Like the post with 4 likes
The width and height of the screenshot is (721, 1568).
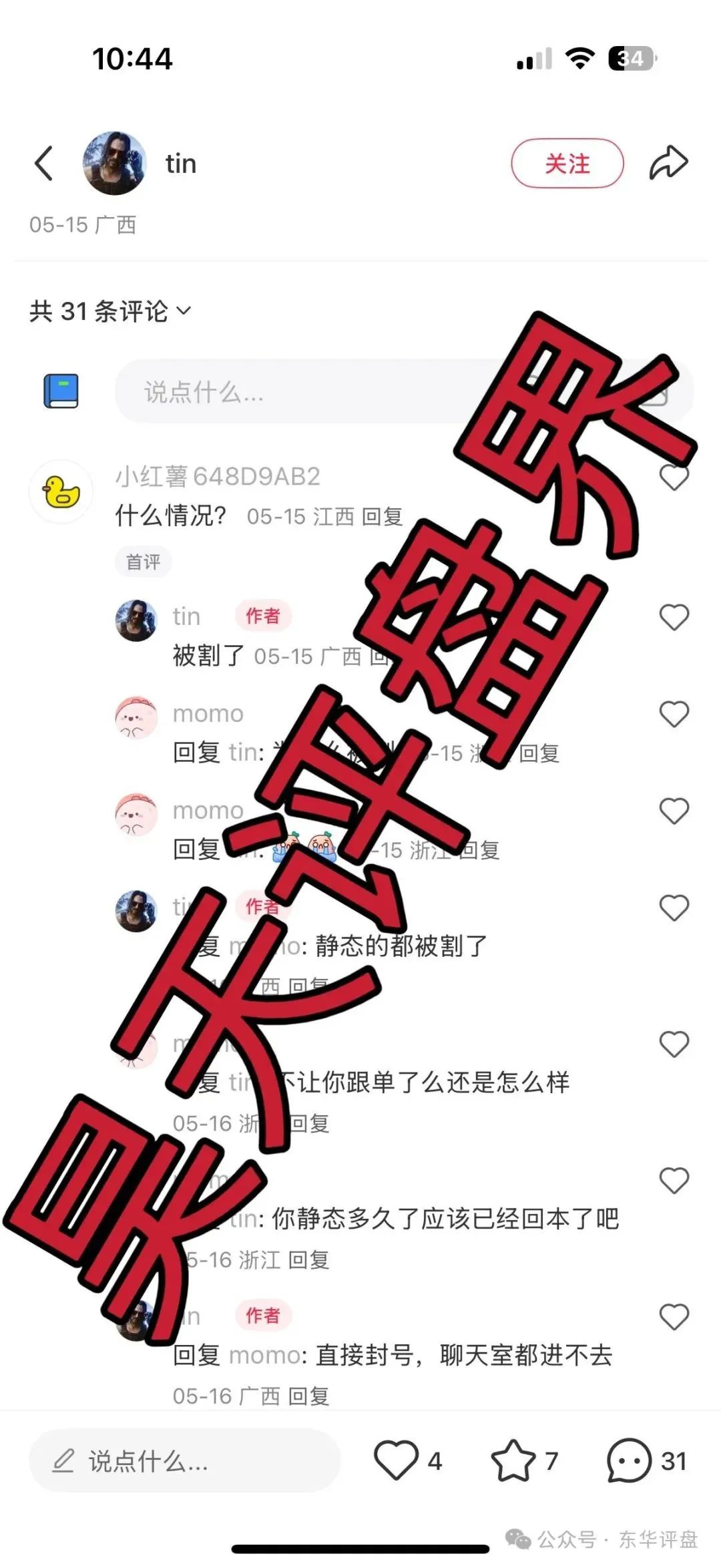click(397, 1460)
